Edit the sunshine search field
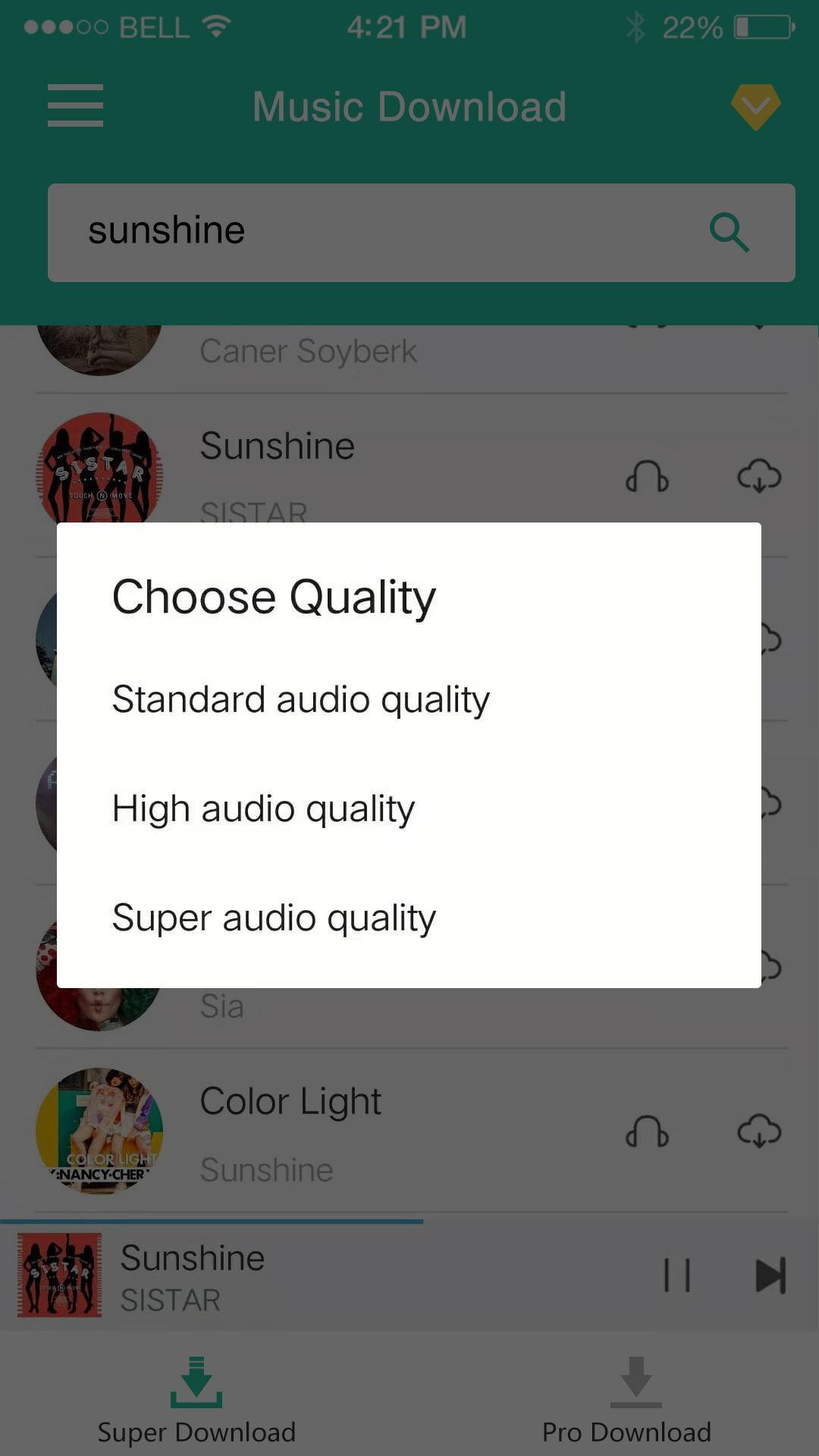Viewport: 819px width, 1456px height. [x=364, y=232]
